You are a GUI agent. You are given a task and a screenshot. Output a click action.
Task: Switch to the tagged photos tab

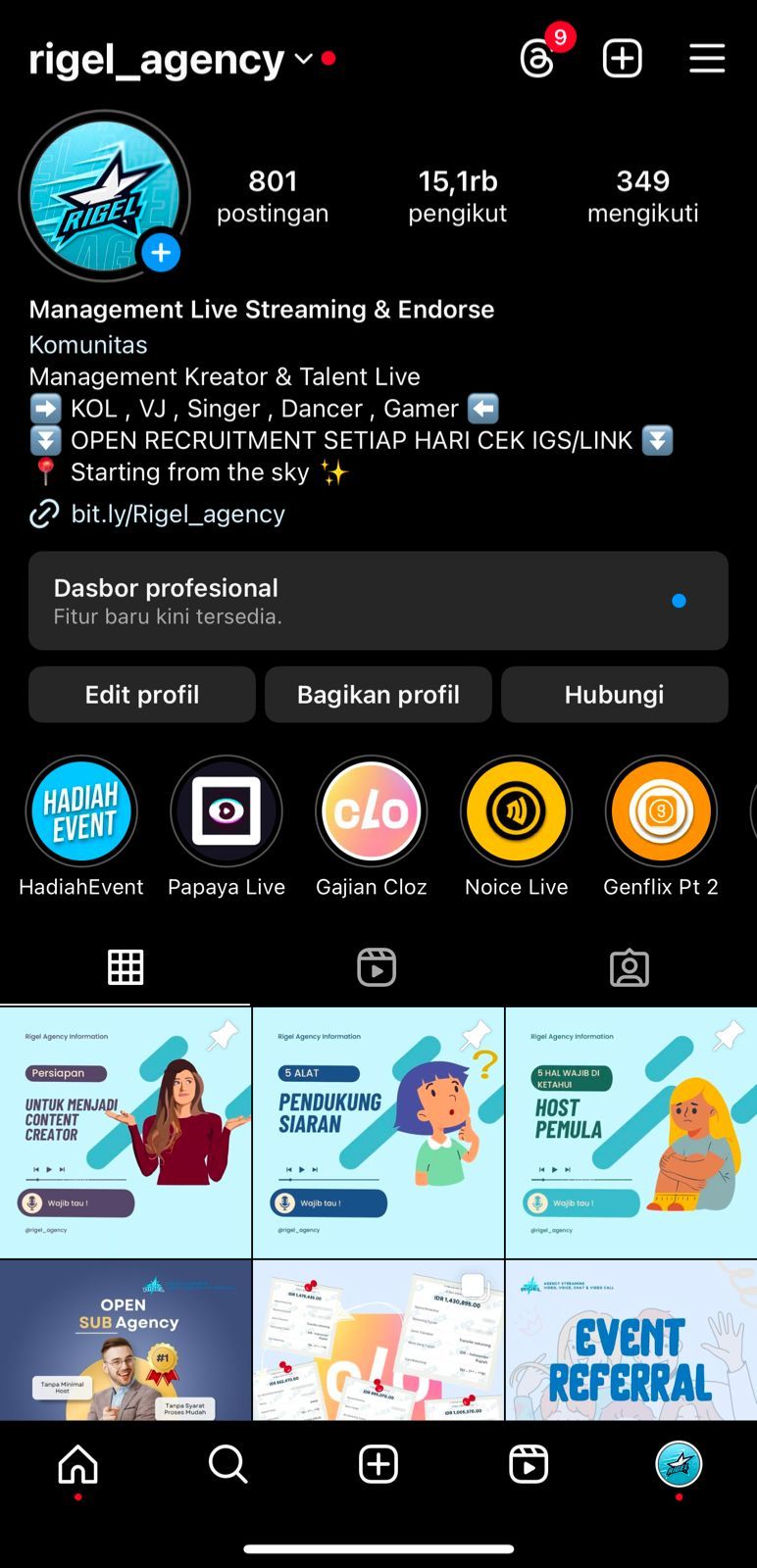pyautogui.click(x=630, y=967)
